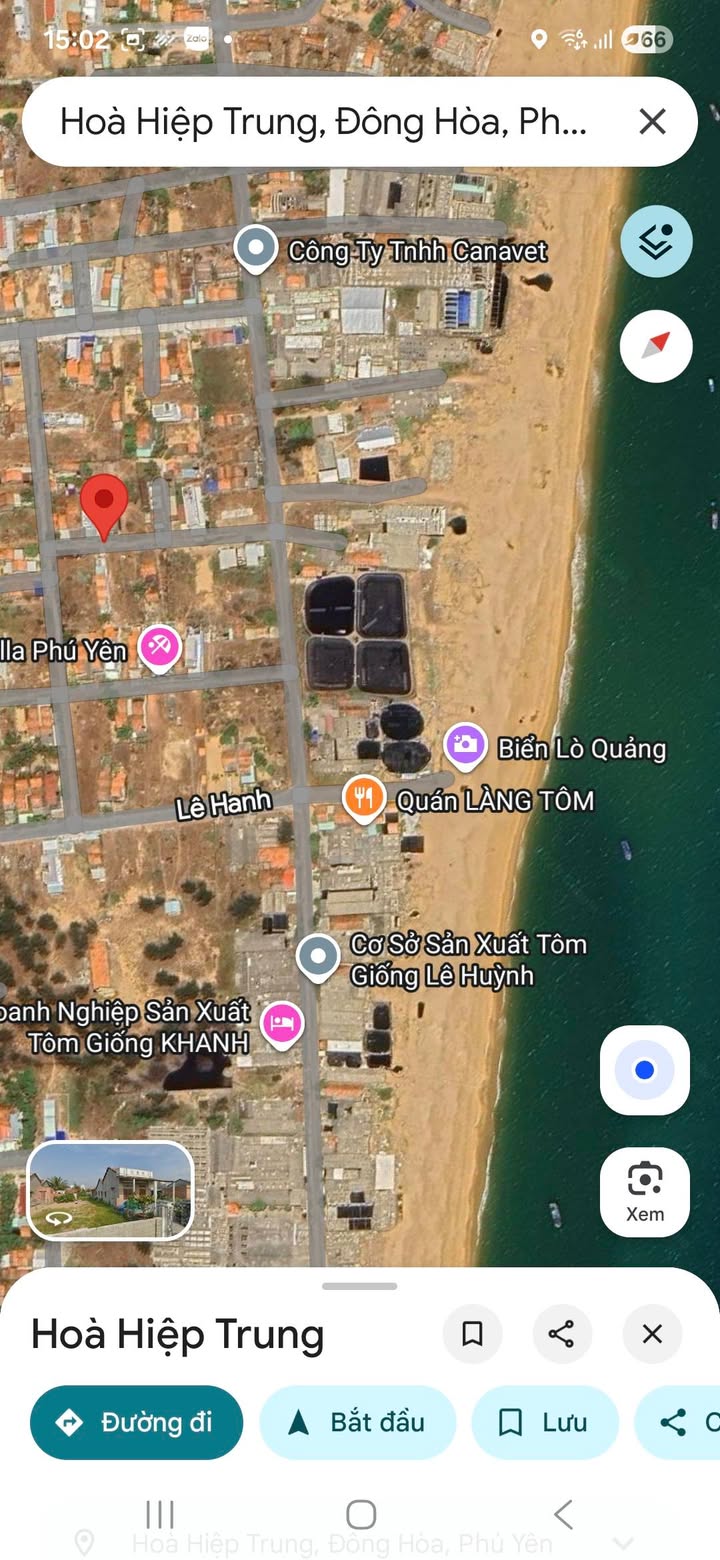The image size is (720, 1560).
Task: Go to the home screen
Action: point(360,1514)
